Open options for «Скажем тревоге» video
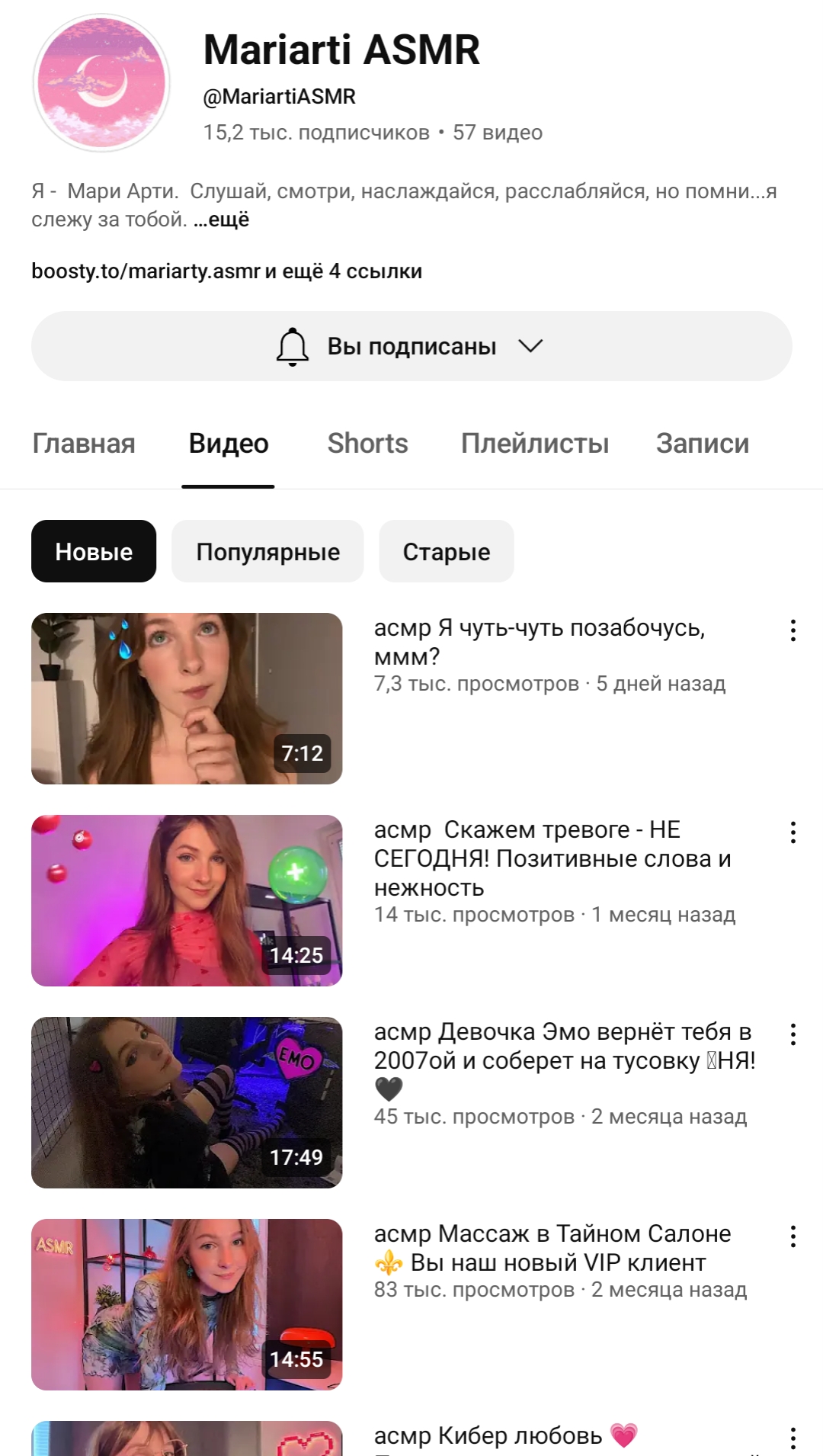 tap(793, 832)
